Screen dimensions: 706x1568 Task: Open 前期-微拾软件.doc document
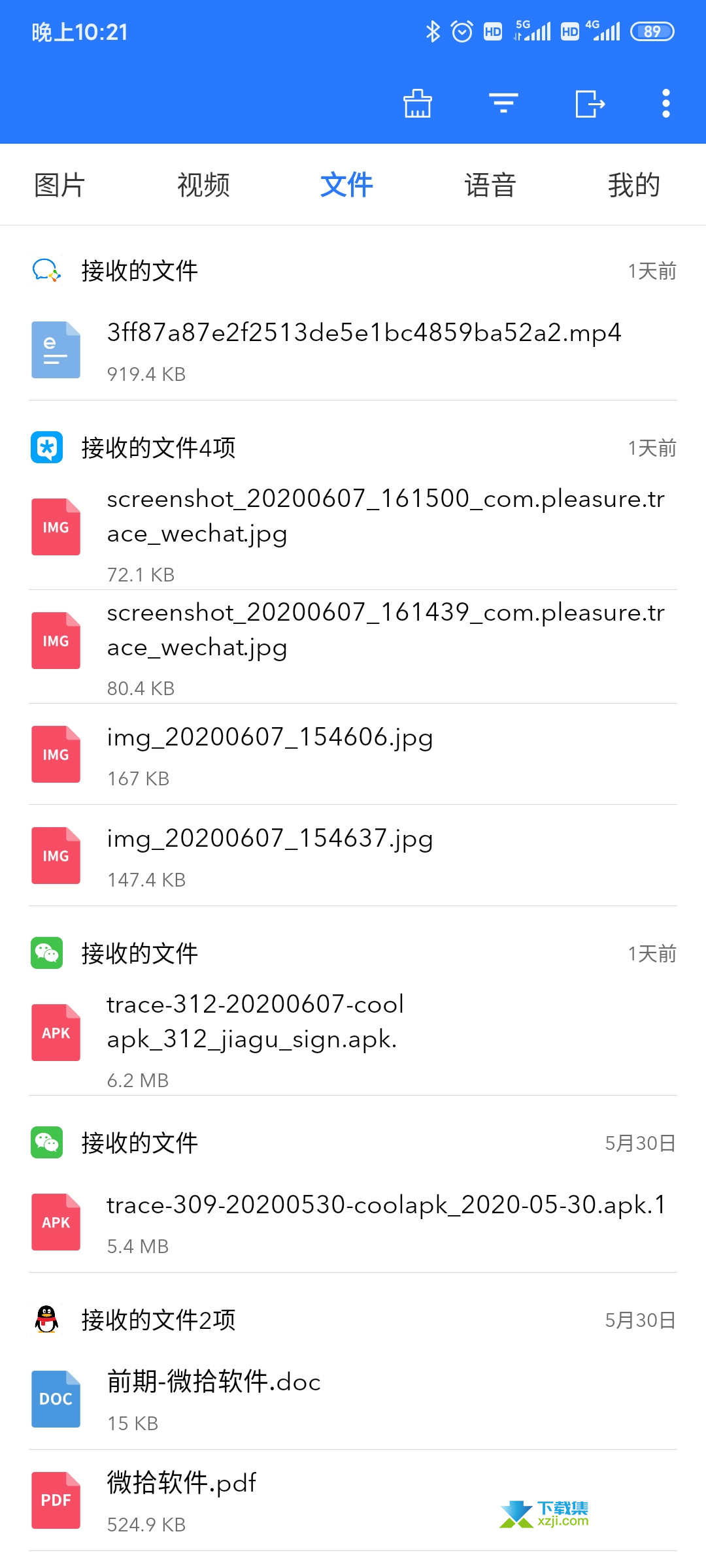click(x=353, y=1400)
